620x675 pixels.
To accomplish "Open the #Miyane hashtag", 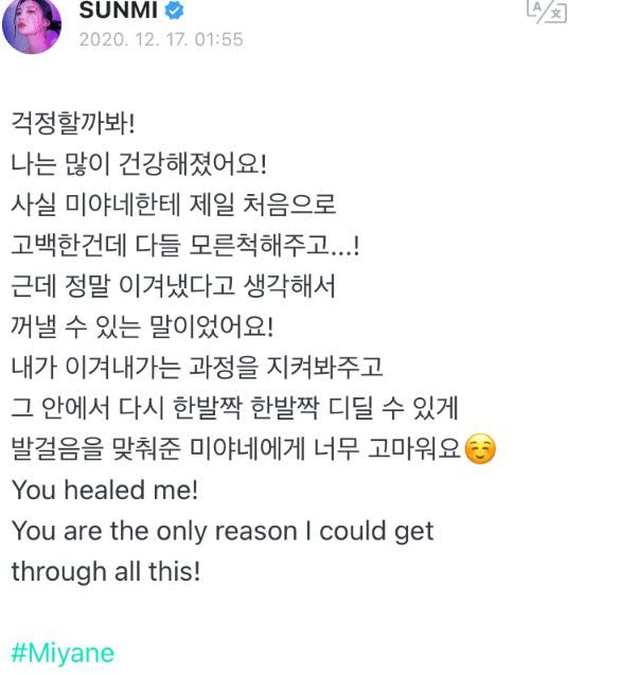I will click(63, 654).
